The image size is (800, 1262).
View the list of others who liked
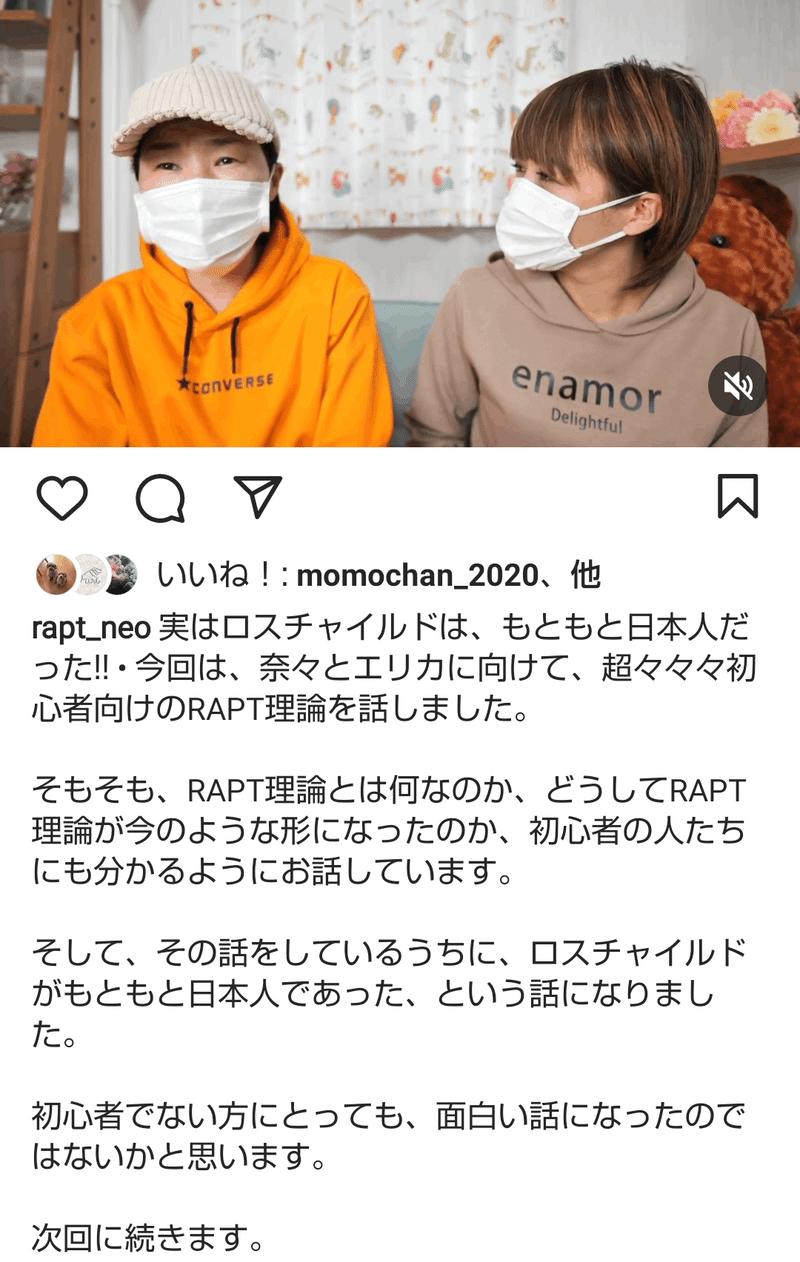[585, 575]
